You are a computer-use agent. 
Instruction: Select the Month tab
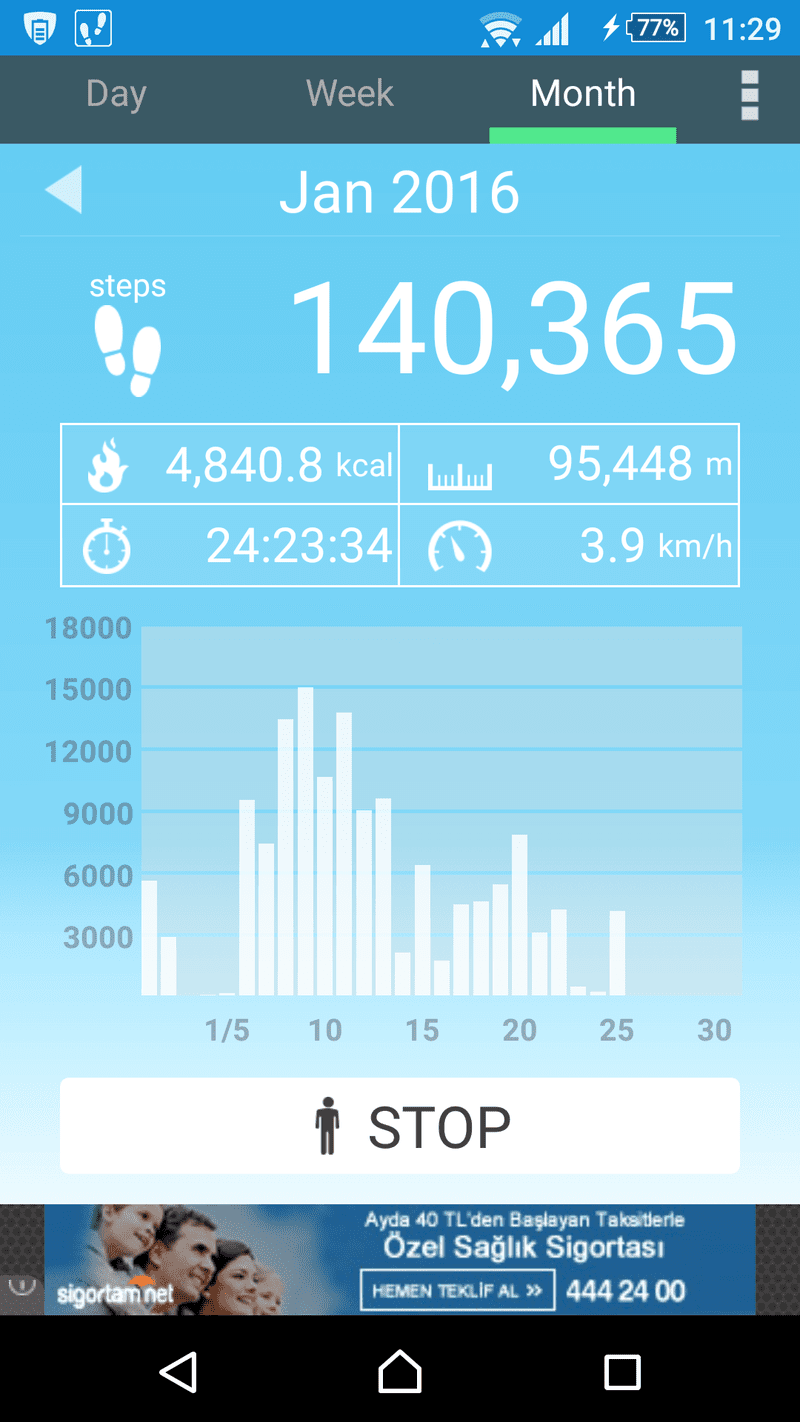[583, 95]
